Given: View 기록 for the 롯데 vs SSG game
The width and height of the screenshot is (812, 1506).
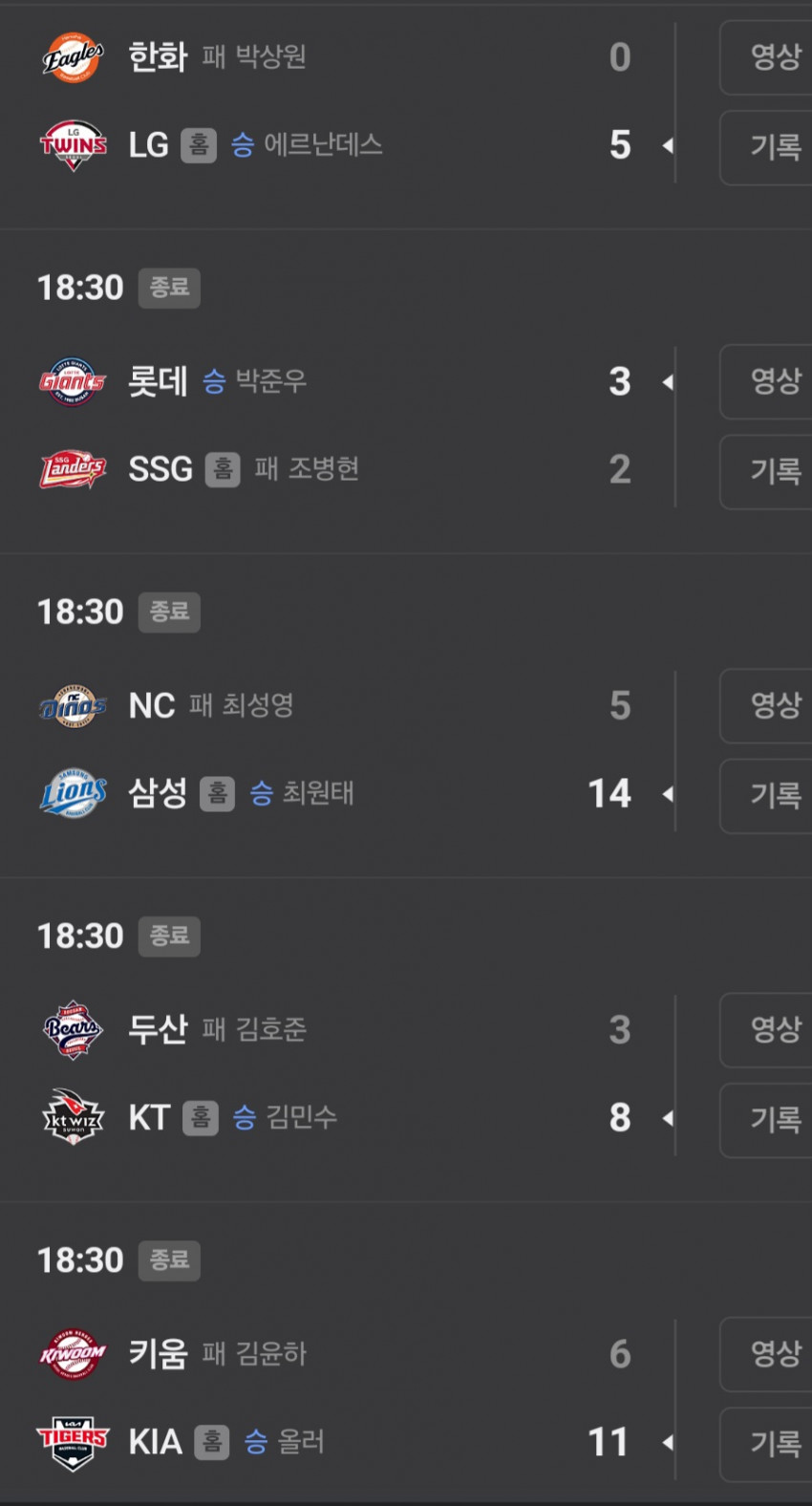Looking at the screenshot, I should coord(766,471).
